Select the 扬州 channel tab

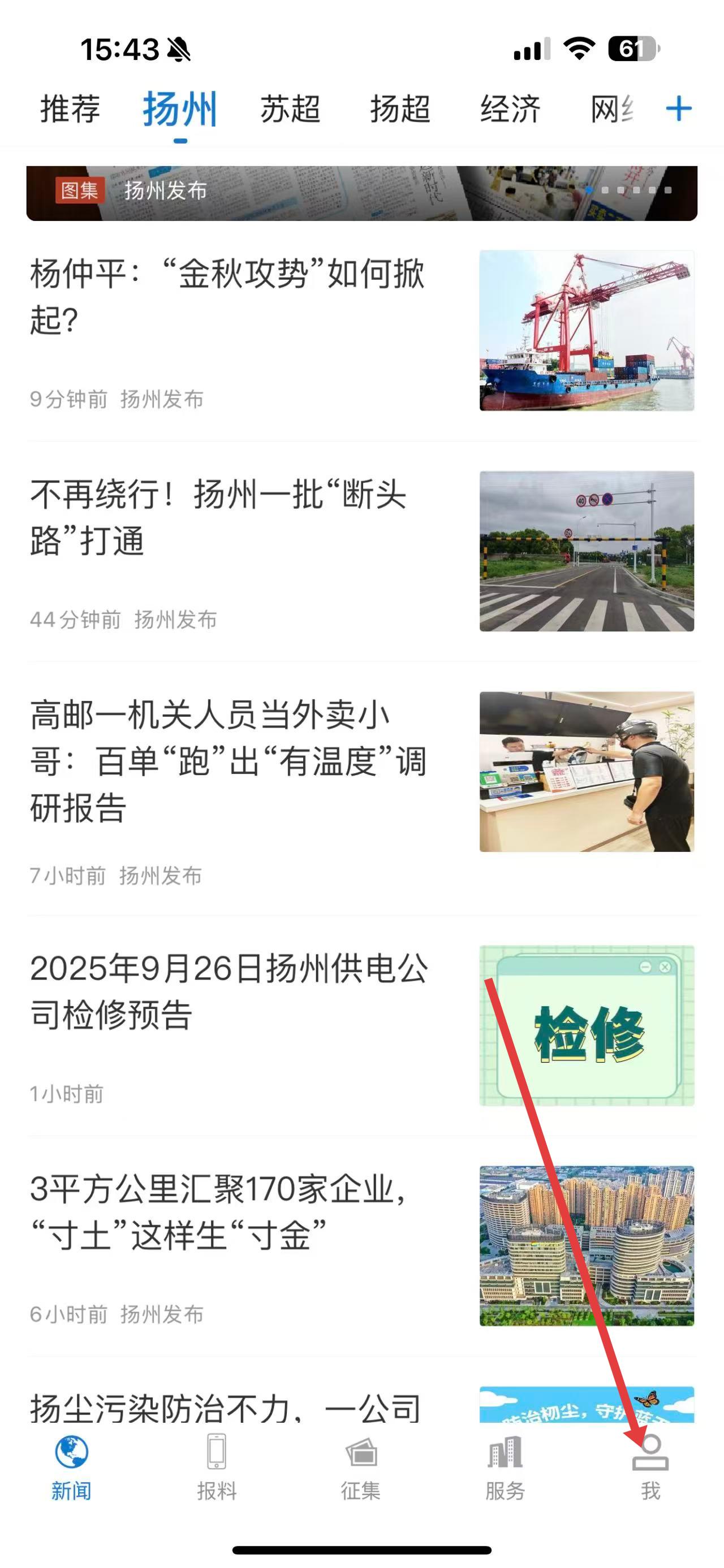tap(180, 110)
